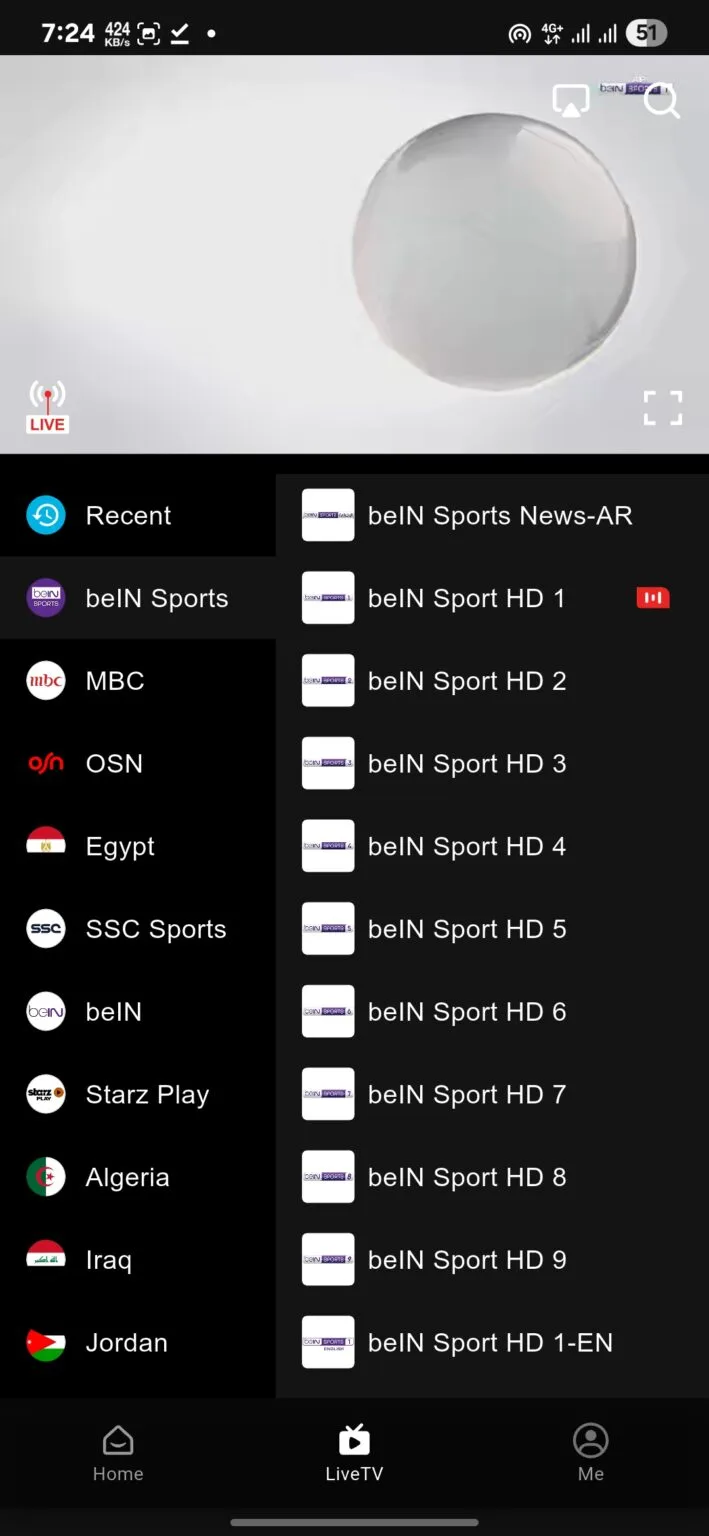Play beIN Sports News-AR channel
The width and height of the screenshot is (709, 1536).
pos(499,516)
